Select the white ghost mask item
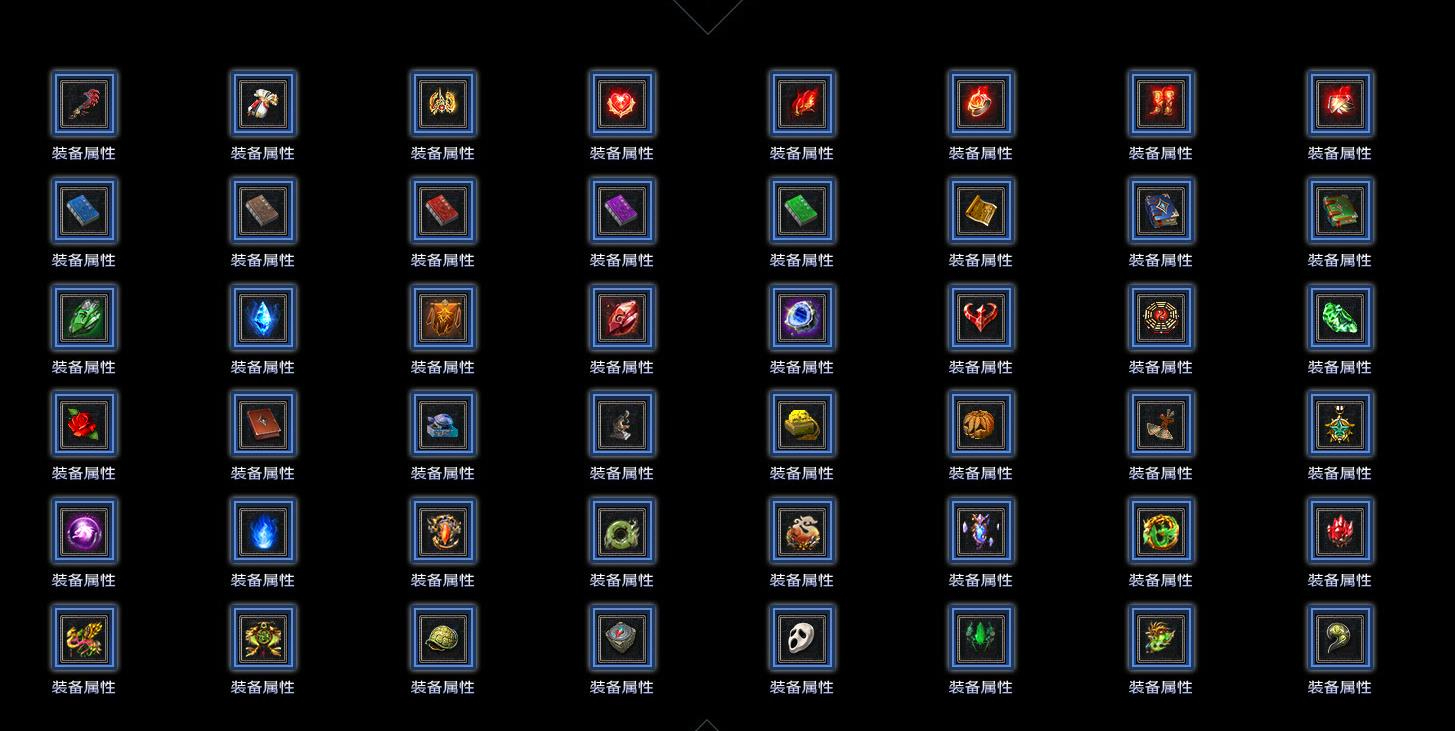 tap(802, 637)
